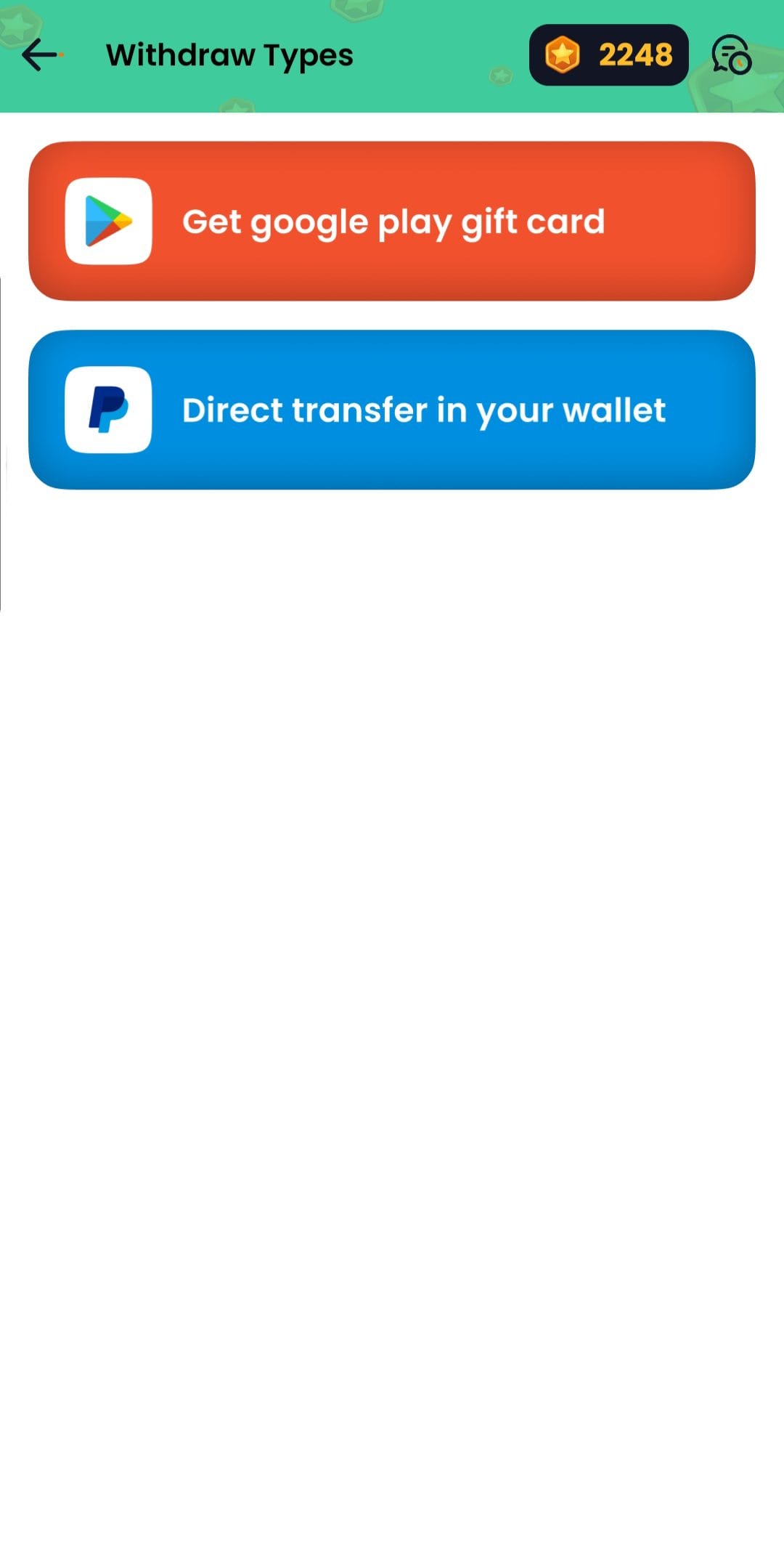784x1545 pixels.
Task: Tap the Withdraw Types header title
Action: (x=229, y=54)
